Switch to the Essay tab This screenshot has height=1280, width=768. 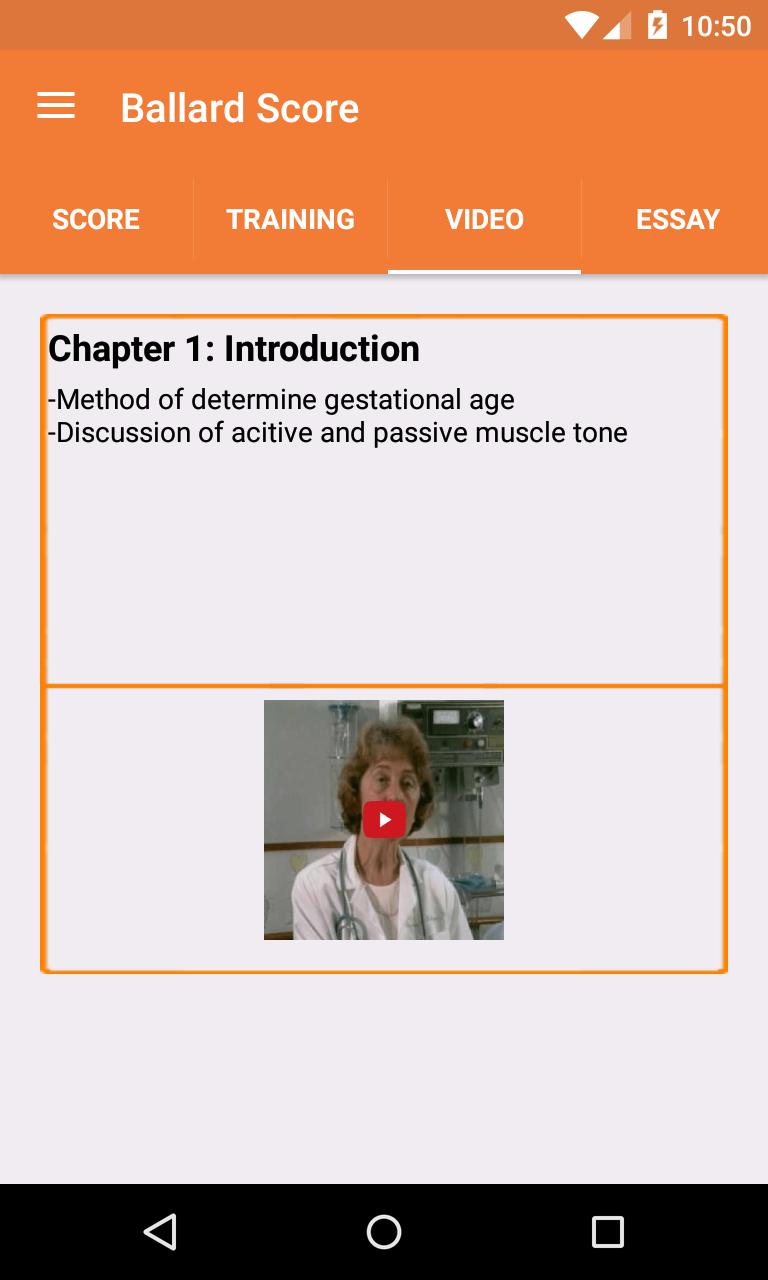[677, 220]
